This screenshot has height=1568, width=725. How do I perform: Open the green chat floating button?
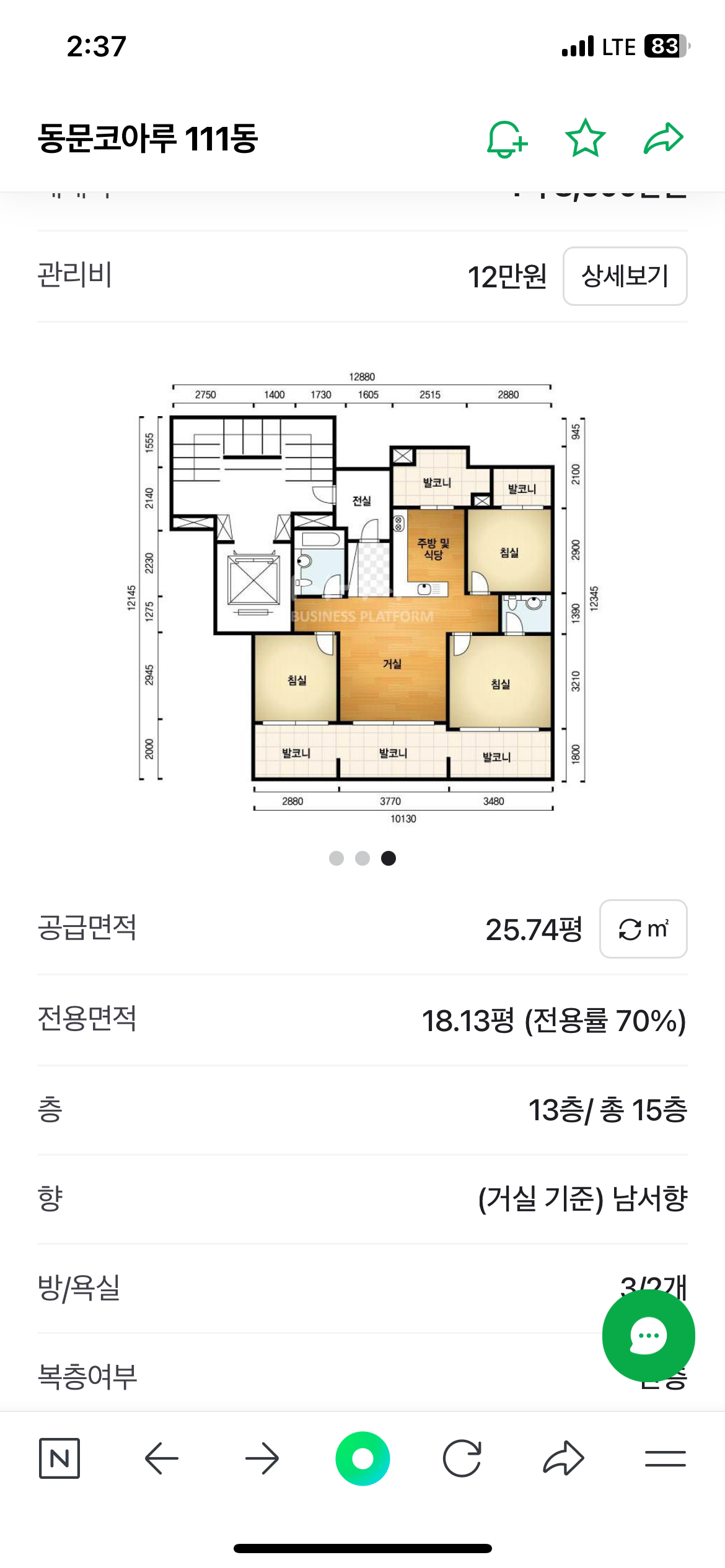click(x=648, y=1335)
